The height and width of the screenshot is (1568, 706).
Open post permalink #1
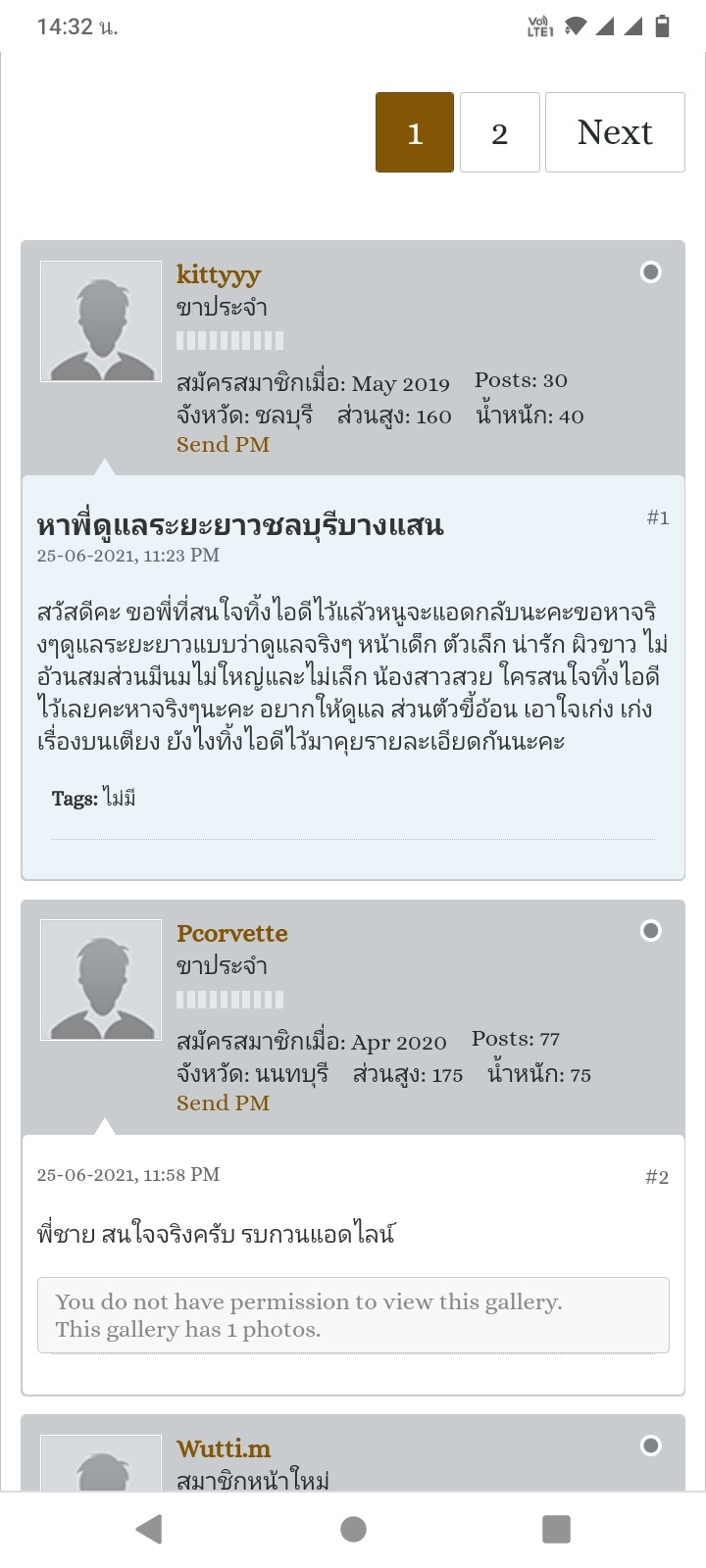pos(658,517)
